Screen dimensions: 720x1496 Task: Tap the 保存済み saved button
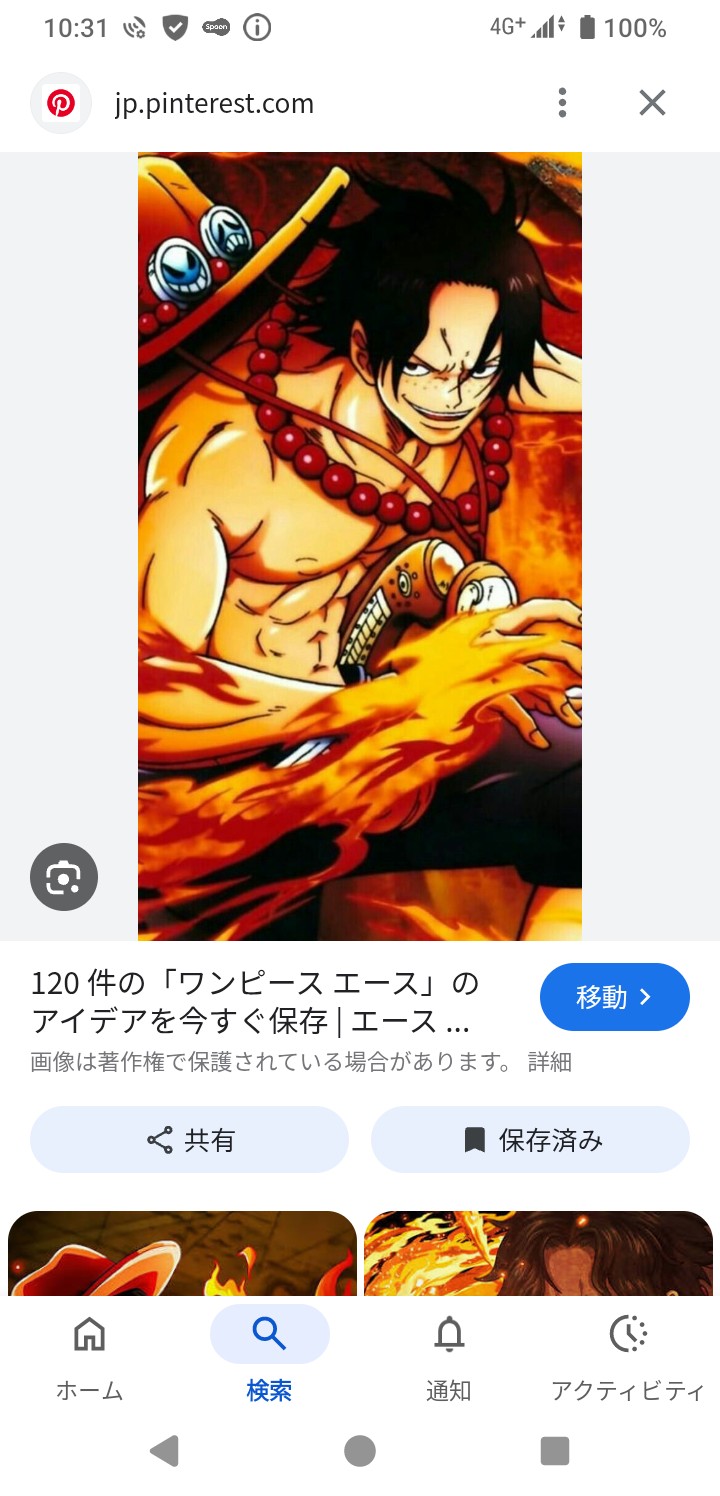pos(530,1139)
